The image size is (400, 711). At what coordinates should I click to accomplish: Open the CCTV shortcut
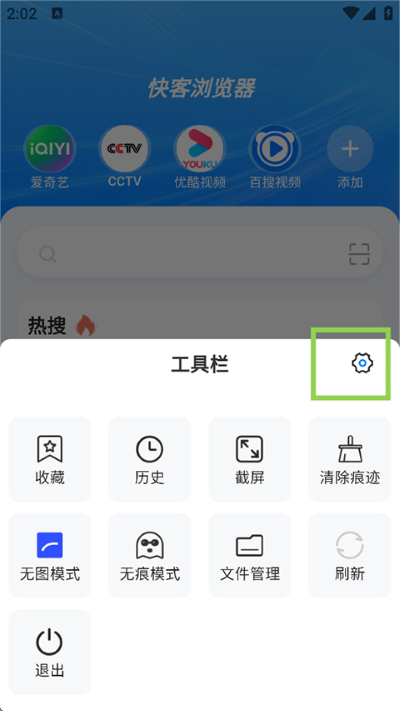pos(125,157)
